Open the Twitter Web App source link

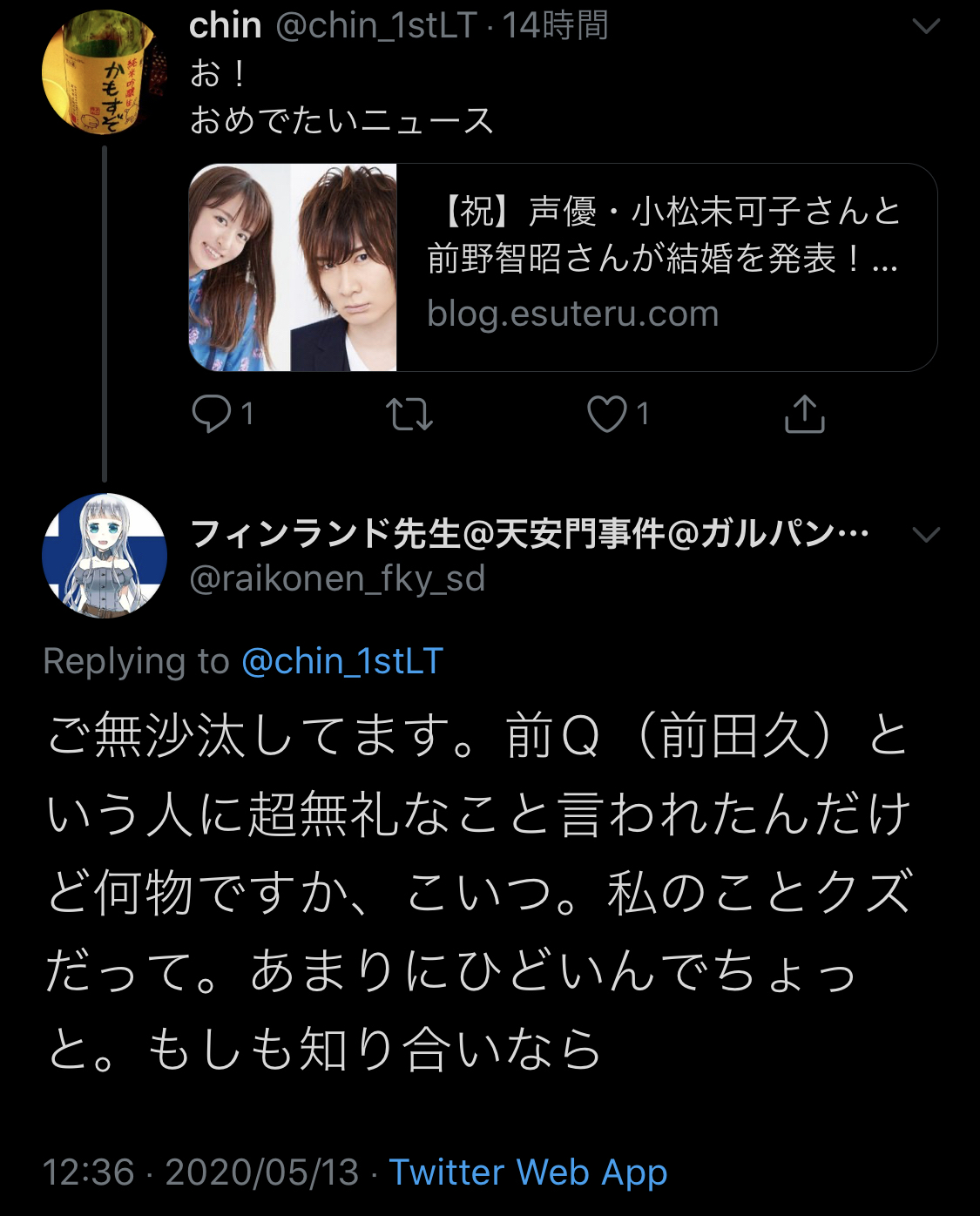point(528,1172)
